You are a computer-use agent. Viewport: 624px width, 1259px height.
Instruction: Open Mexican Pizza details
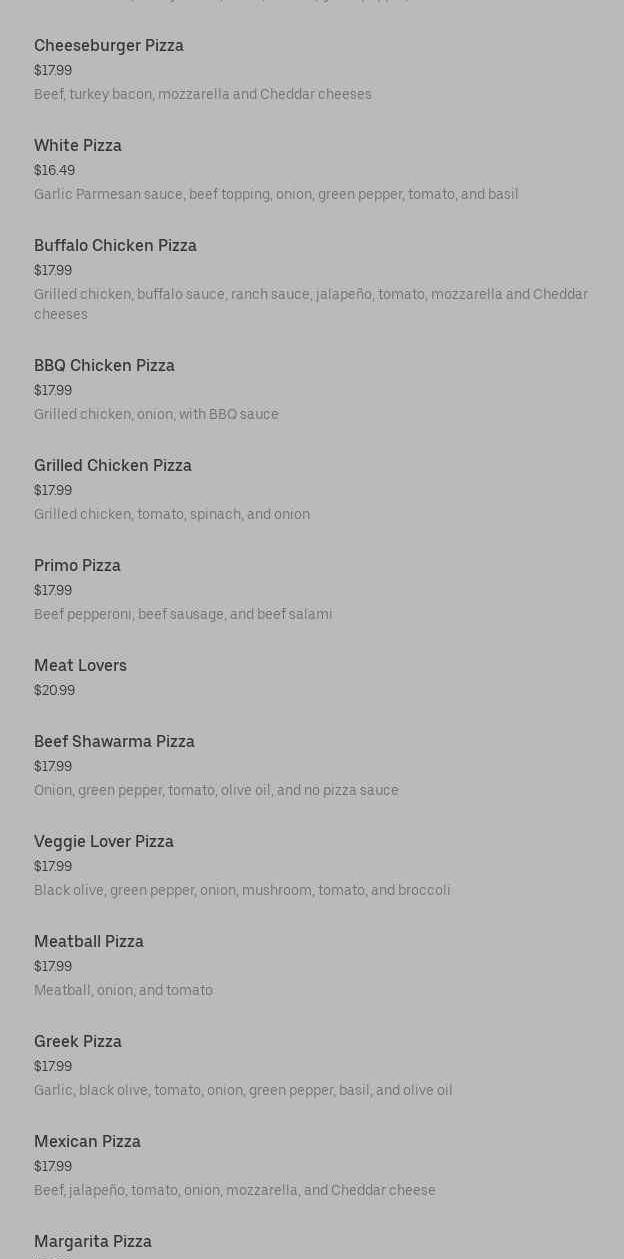point(87,1142)
